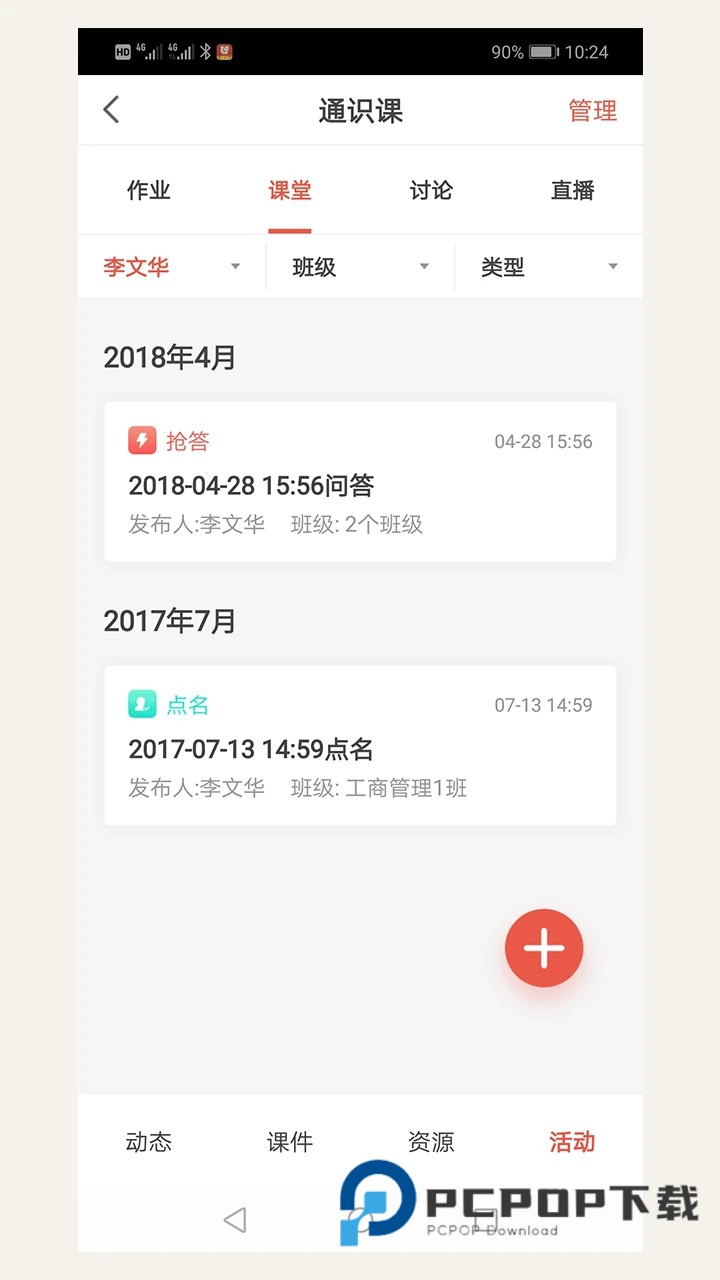Tap 管理 to manage activities
Viewport: 720px width, 1280px height.
click(x=593, y=111)
